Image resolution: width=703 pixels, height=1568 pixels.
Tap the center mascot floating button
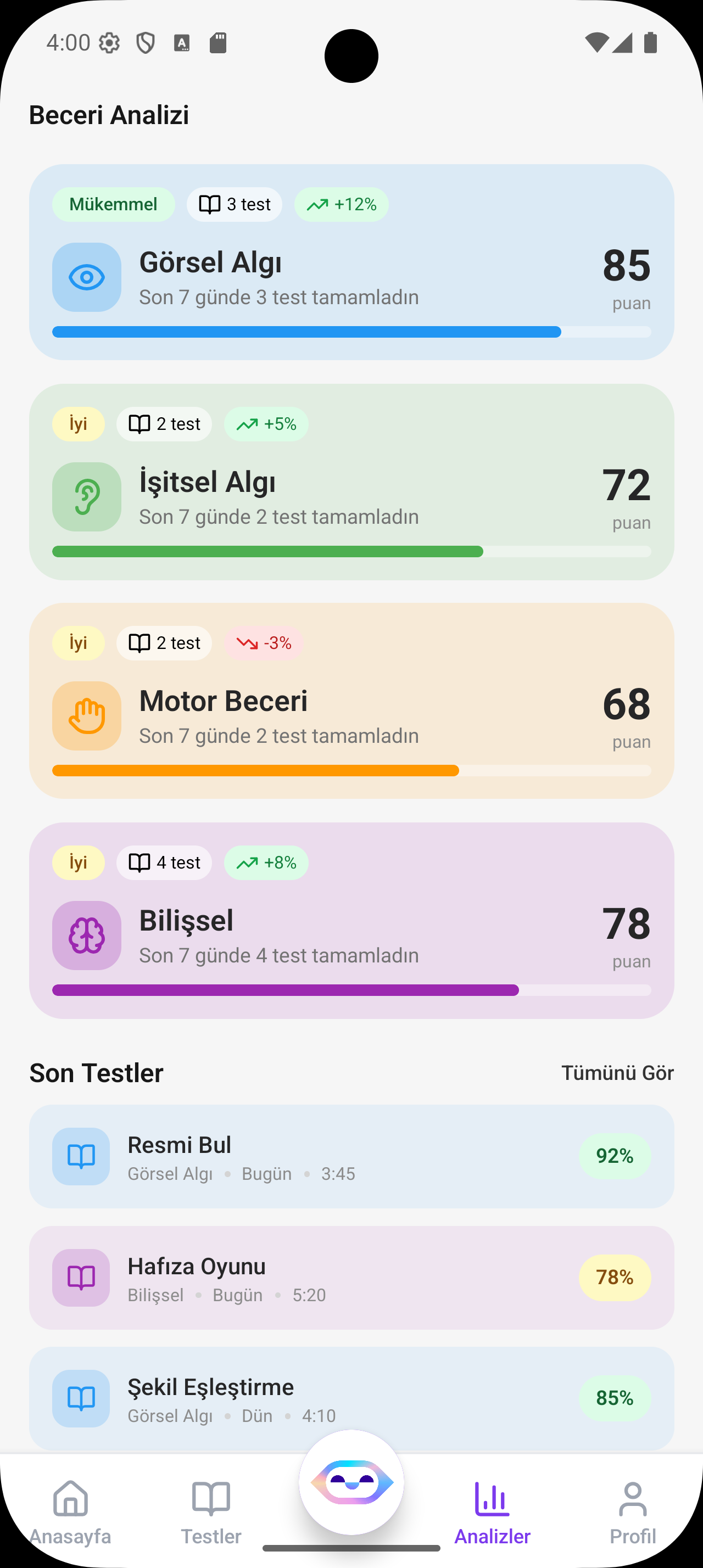pyautogui.click(x=351, y=1482)
